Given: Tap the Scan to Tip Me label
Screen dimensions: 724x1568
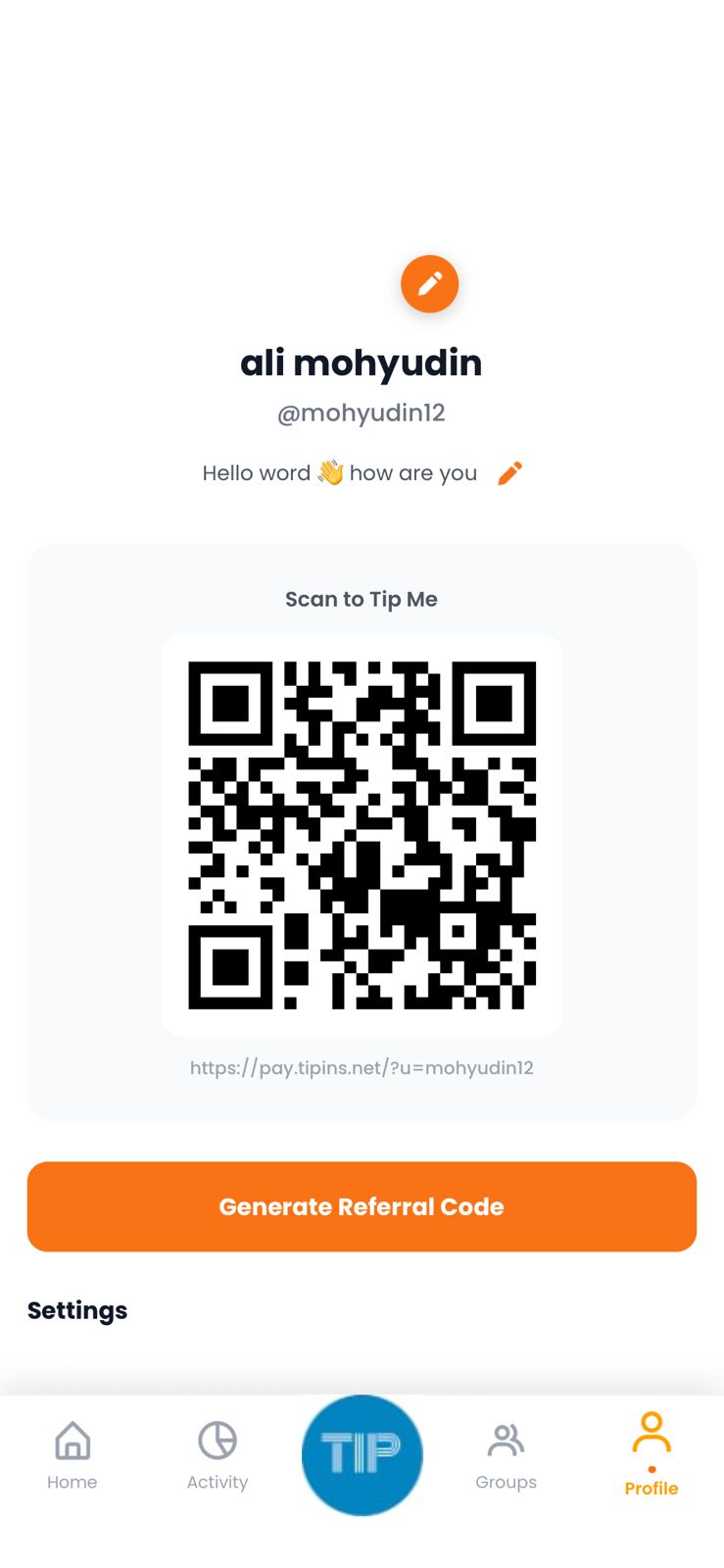Looking at the screenshot, I should (361, 599).
